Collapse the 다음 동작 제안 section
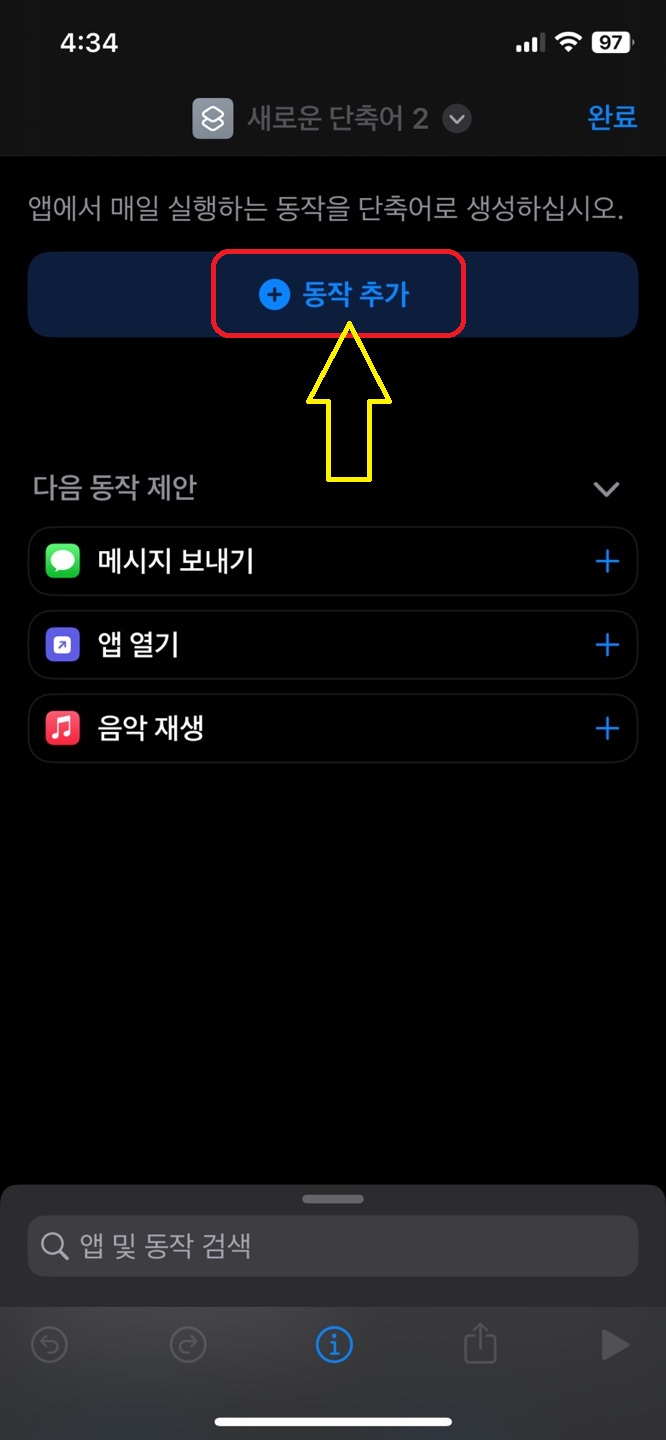Image resolution: width=666 pixels, height=1440 pixels. click(606, 489)
